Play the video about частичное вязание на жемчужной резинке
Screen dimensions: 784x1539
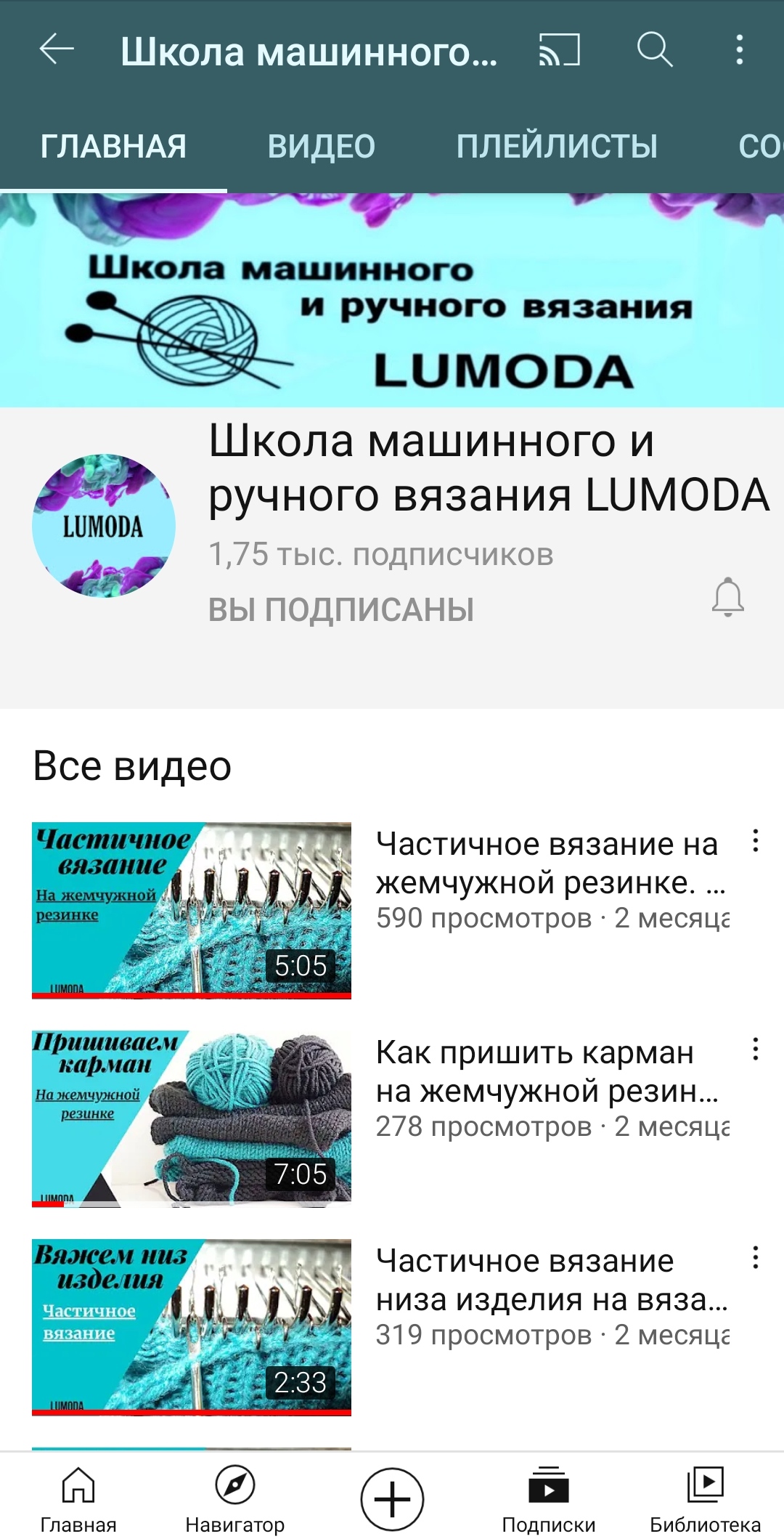[192, 910]
